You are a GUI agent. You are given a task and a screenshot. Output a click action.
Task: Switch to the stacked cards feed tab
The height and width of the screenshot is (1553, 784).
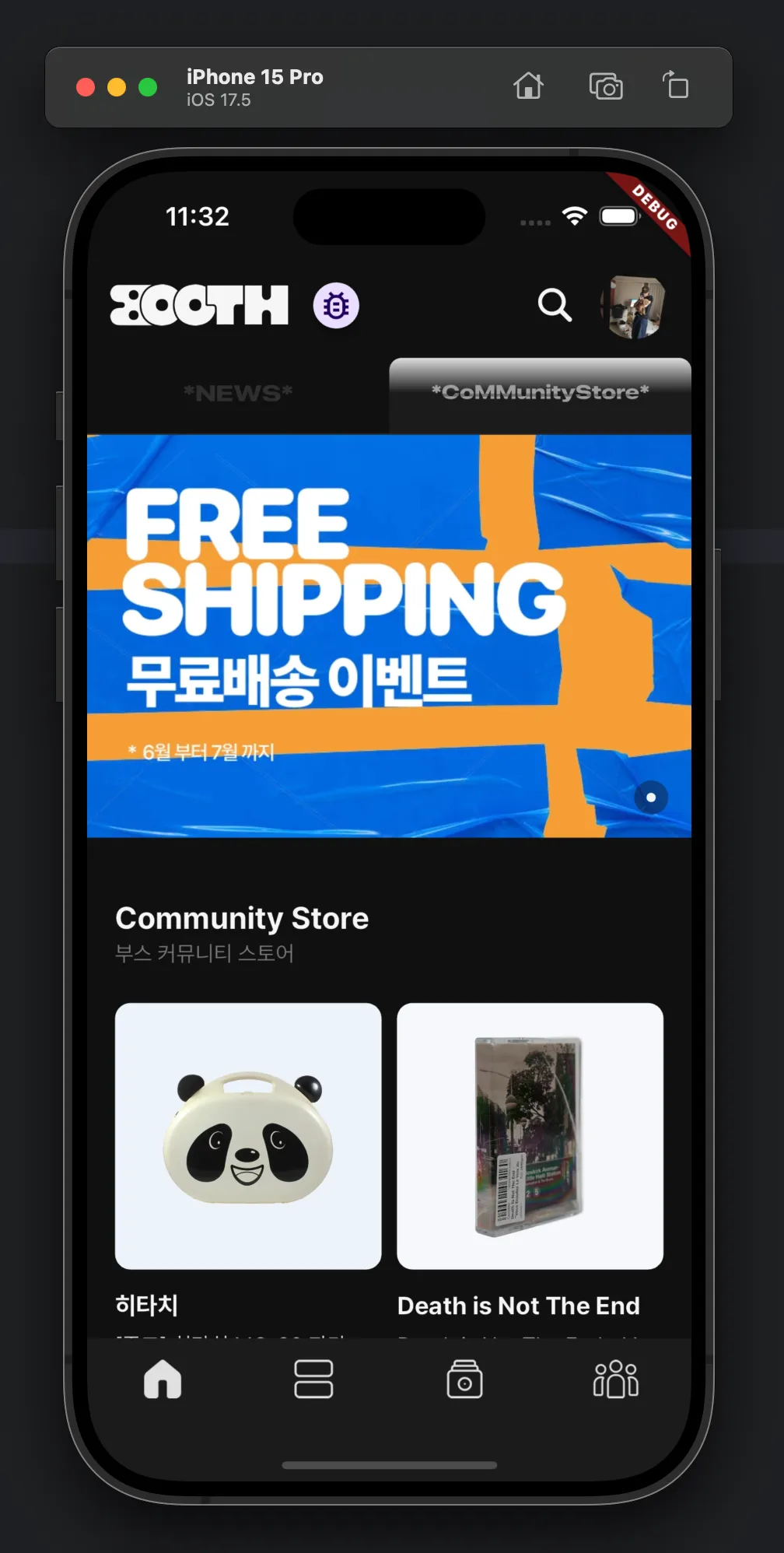tap(313, 1379)
